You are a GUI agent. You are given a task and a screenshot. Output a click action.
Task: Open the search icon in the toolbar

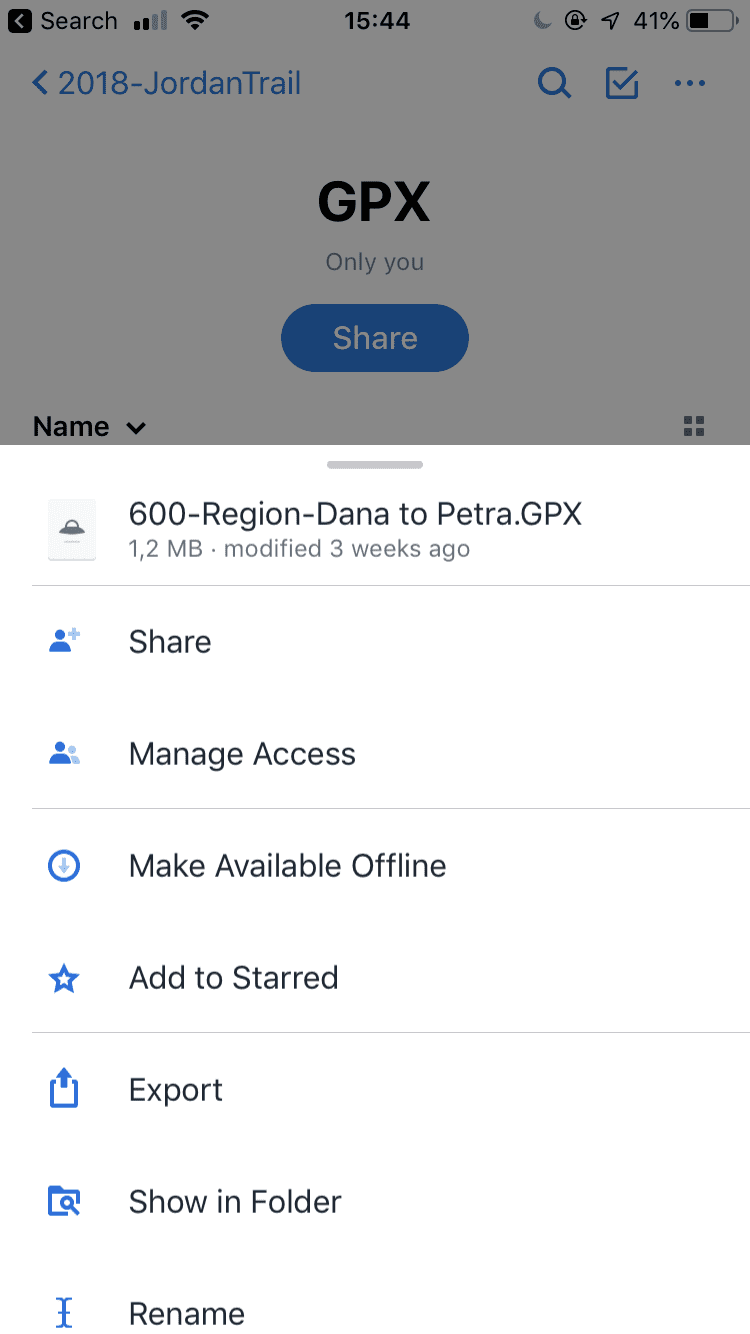[554, 84]
